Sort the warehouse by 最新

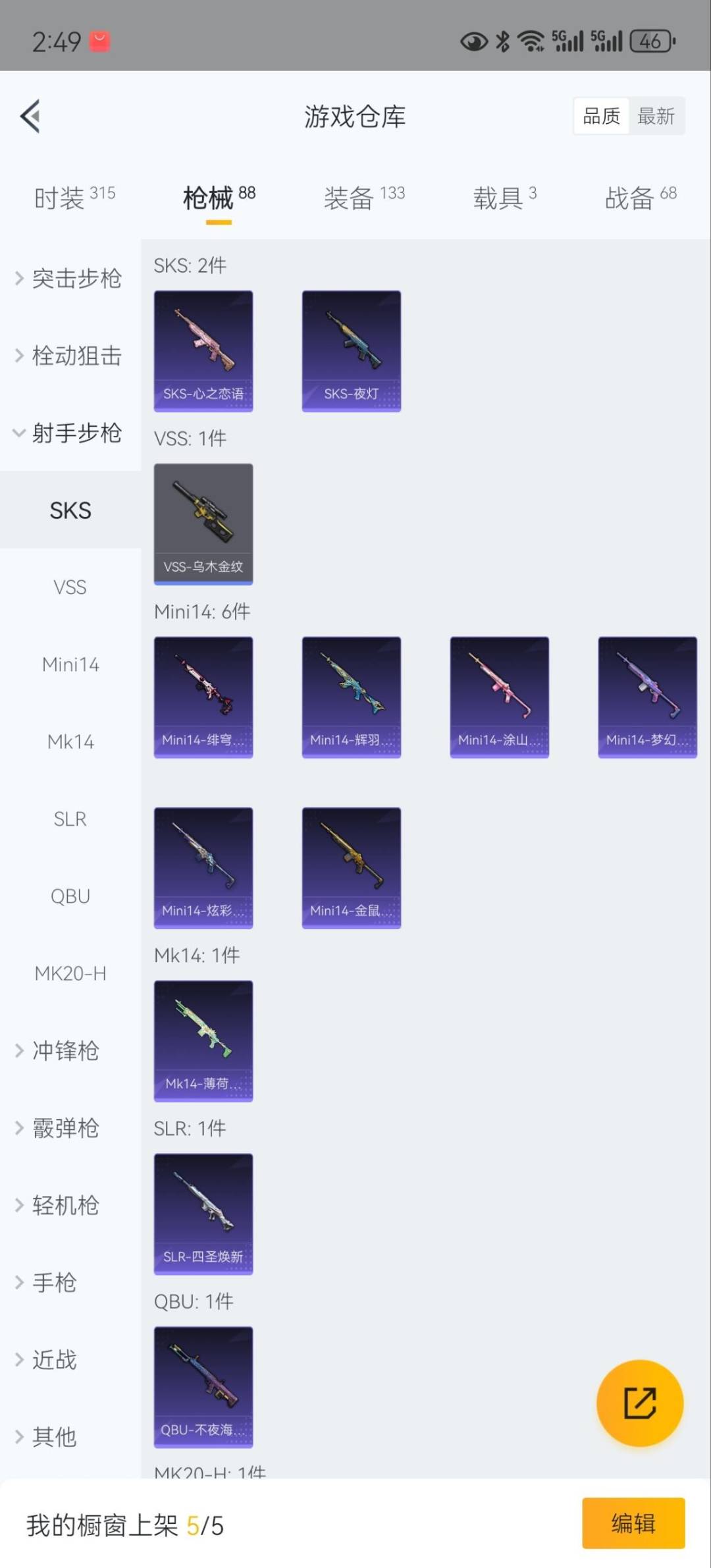coord(656,117)
